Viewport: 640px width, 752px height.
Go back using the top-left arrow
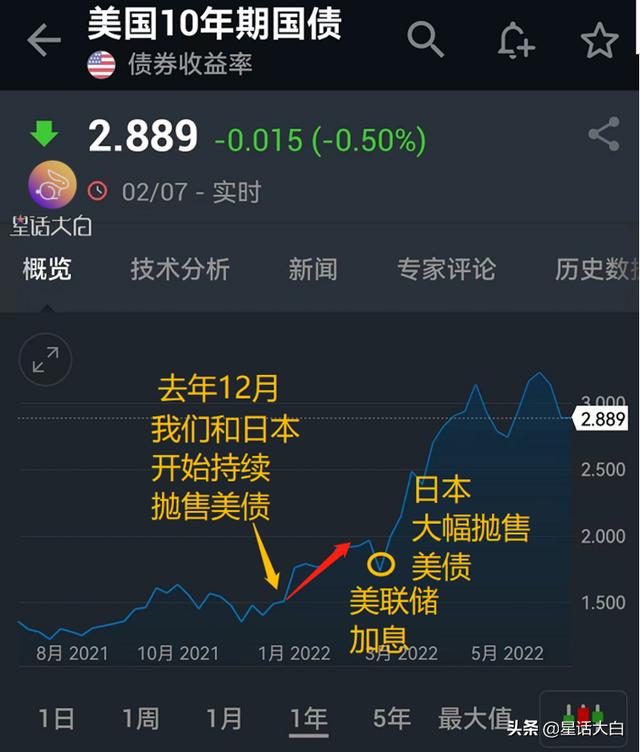43,41
